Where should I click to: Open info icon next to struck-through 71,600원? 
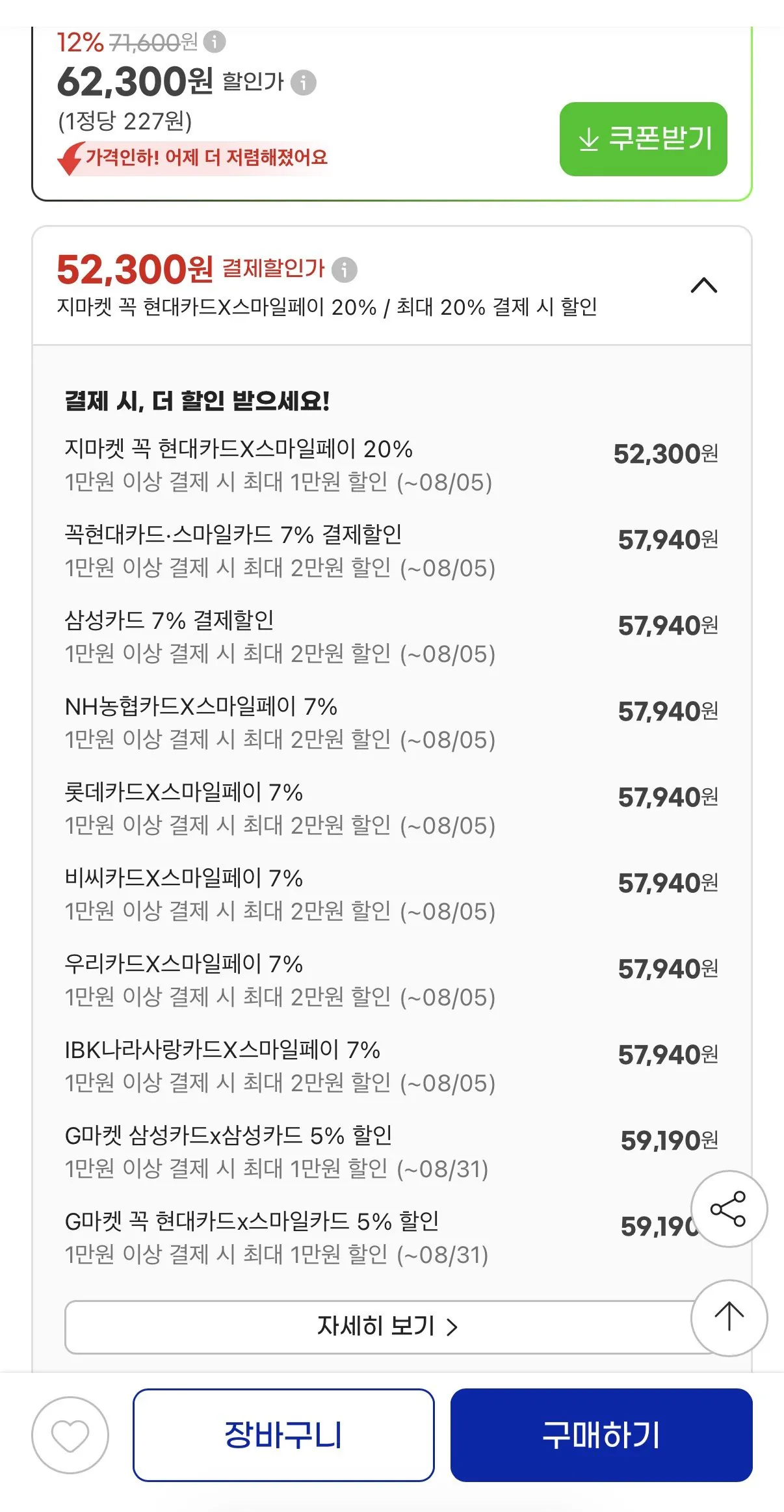pos(215,42)
